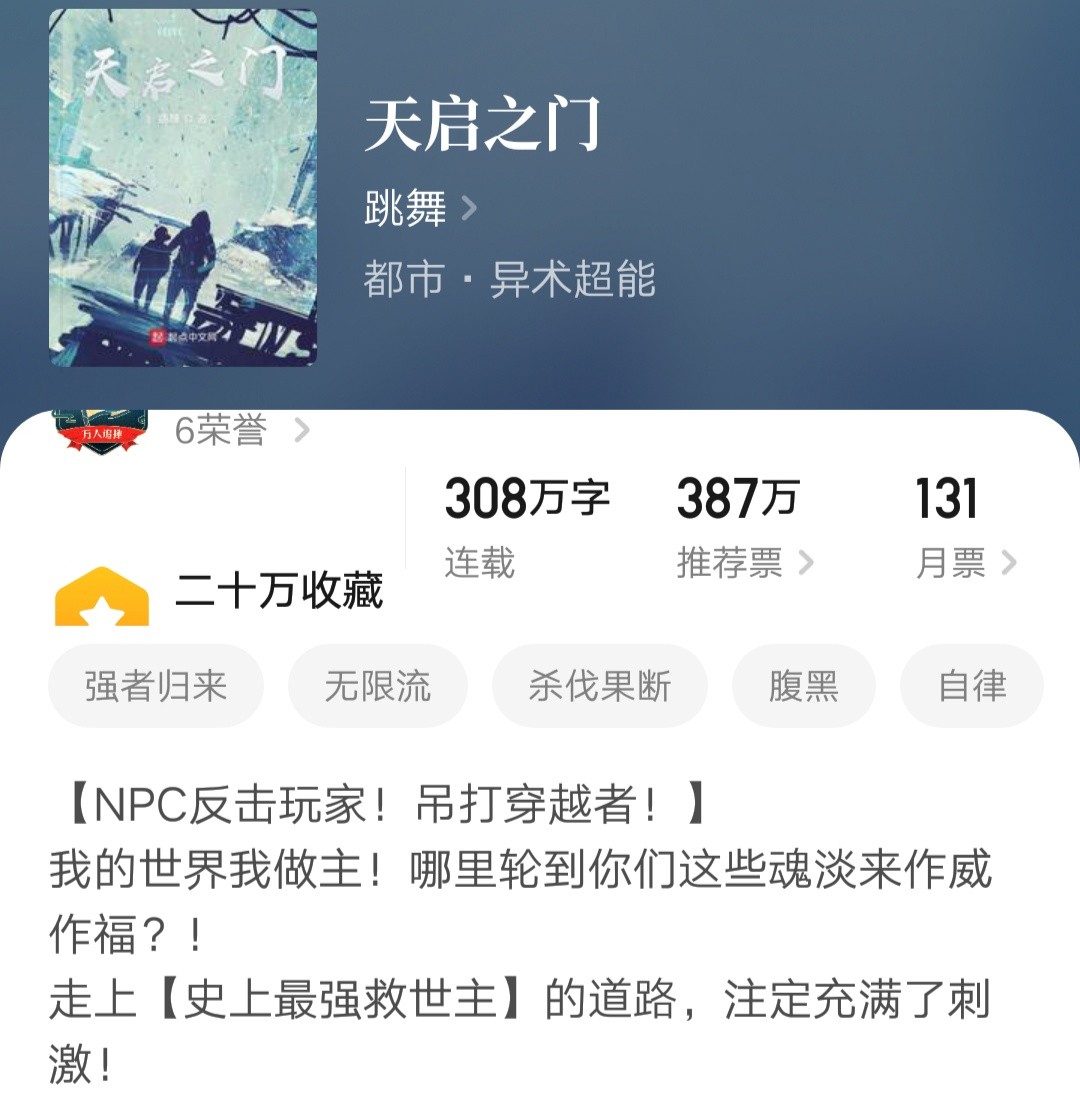Image resolution: width=1080 pixels, height=1112 pixels.
Task: View the book's 6荣誉 honors
Action: pyautogui.click(x=240, y=431)
